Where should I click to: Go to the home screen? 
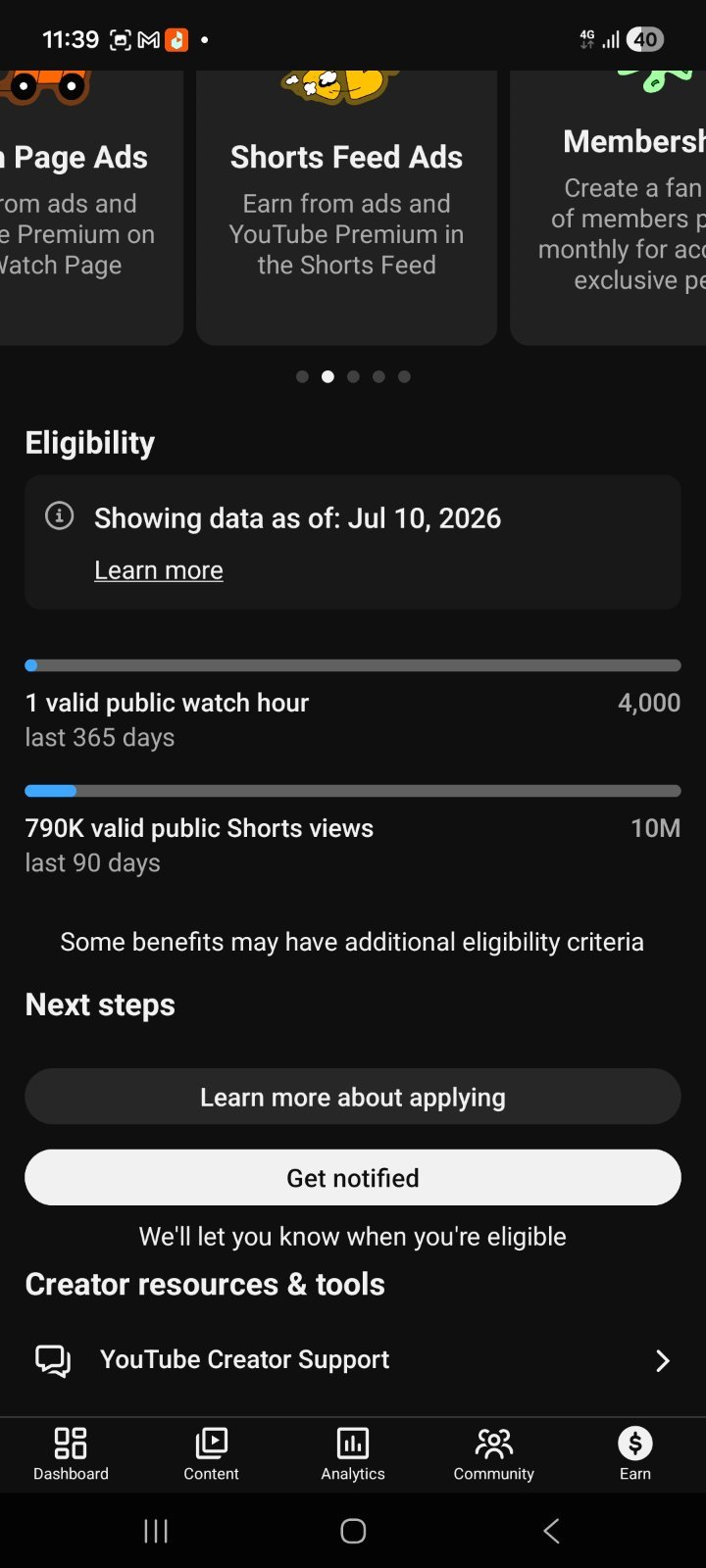click(x=353, y=1531)
